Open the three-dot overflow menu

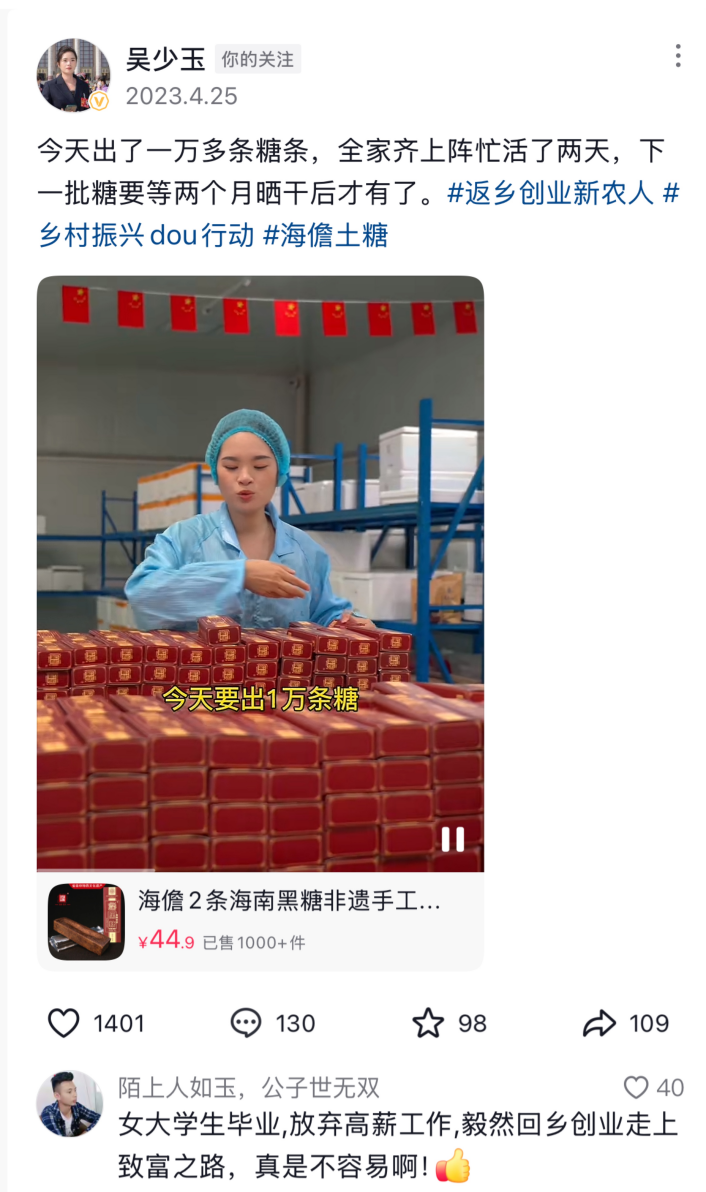click(x=678, y=56)
